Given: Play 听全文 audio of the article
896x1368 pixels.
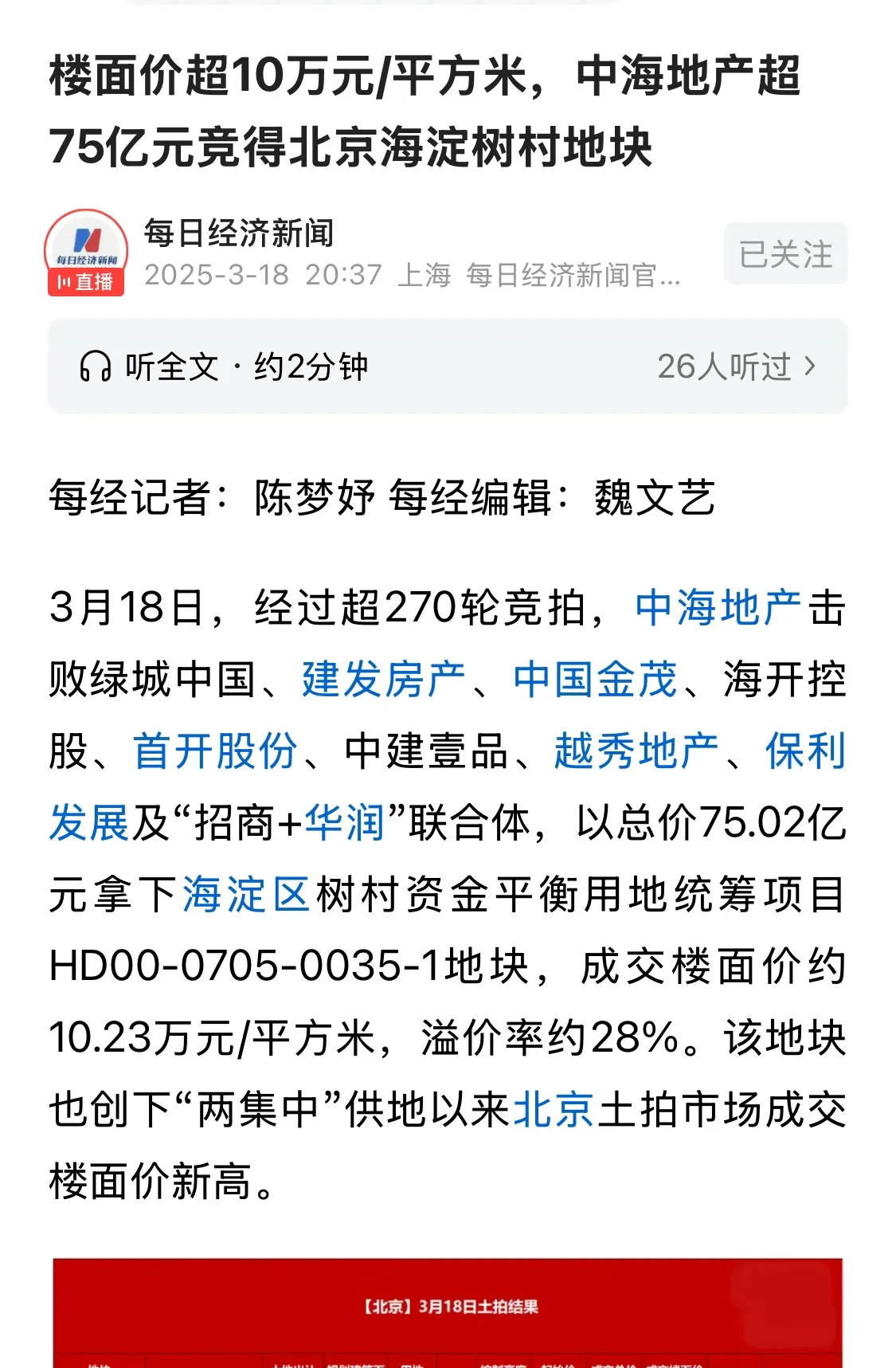Looking at the screenshot, I should (224, 367).
